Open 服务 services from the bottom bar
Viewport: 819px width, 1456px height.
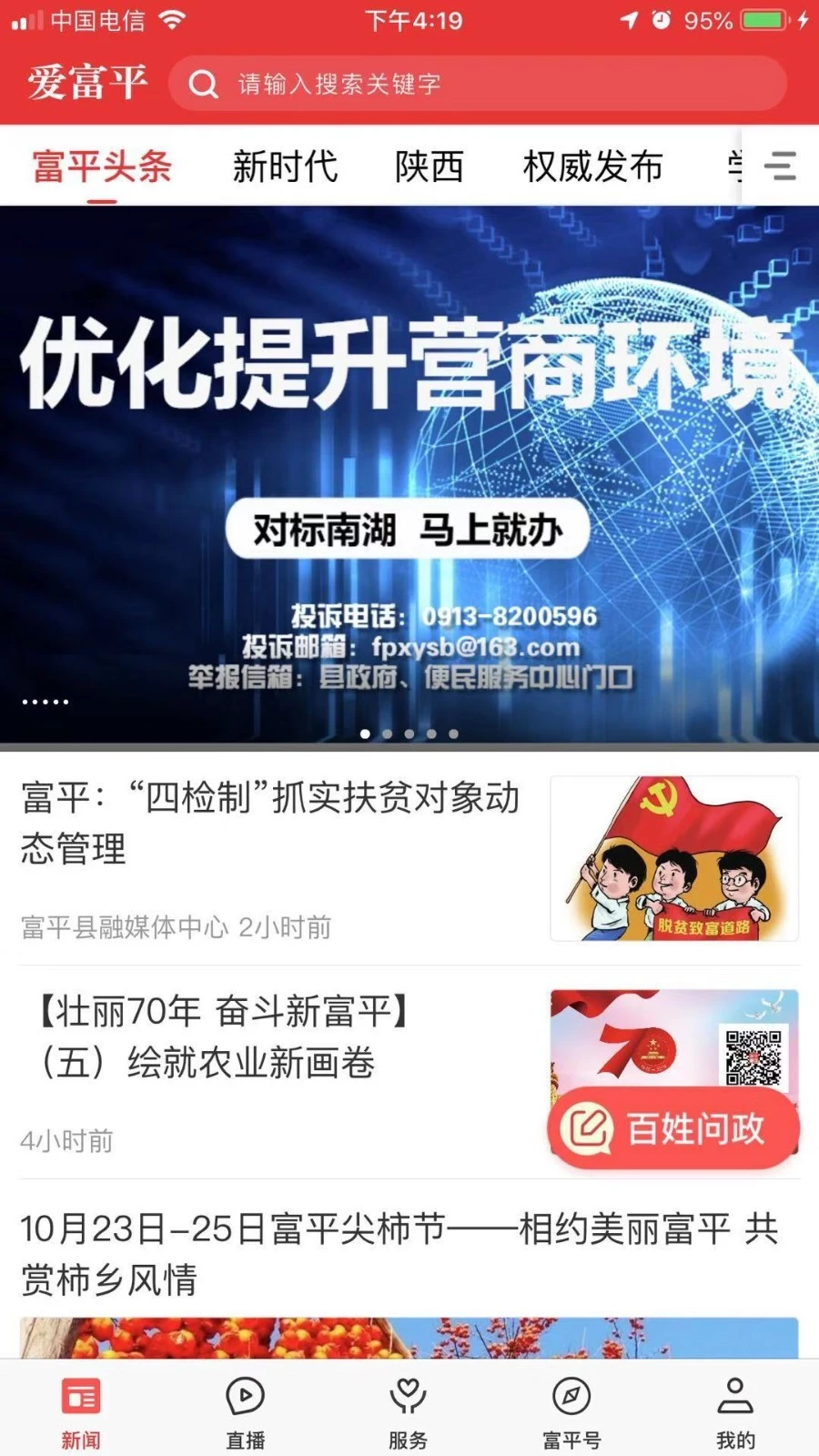[x=409, y=1406]
